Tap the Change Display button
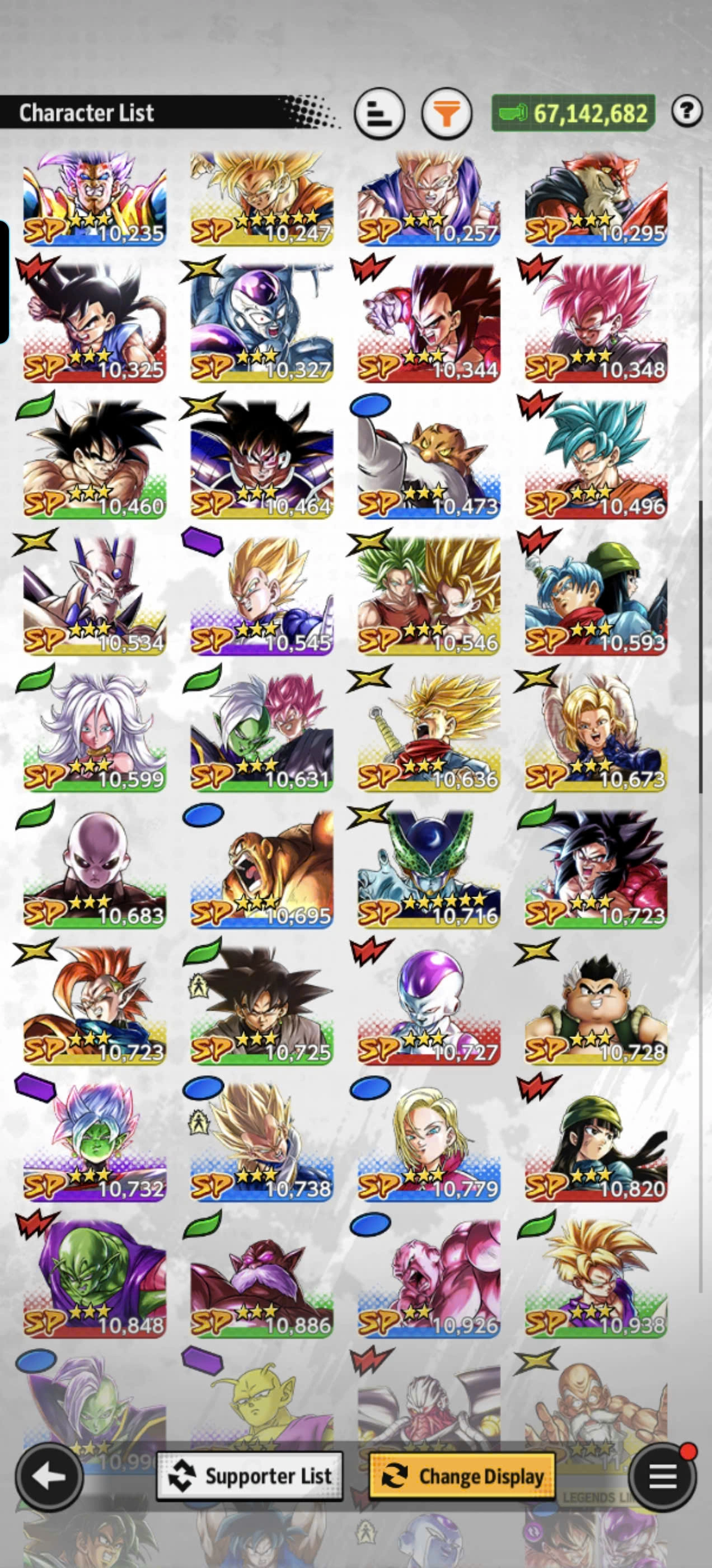 [462, 1476]
